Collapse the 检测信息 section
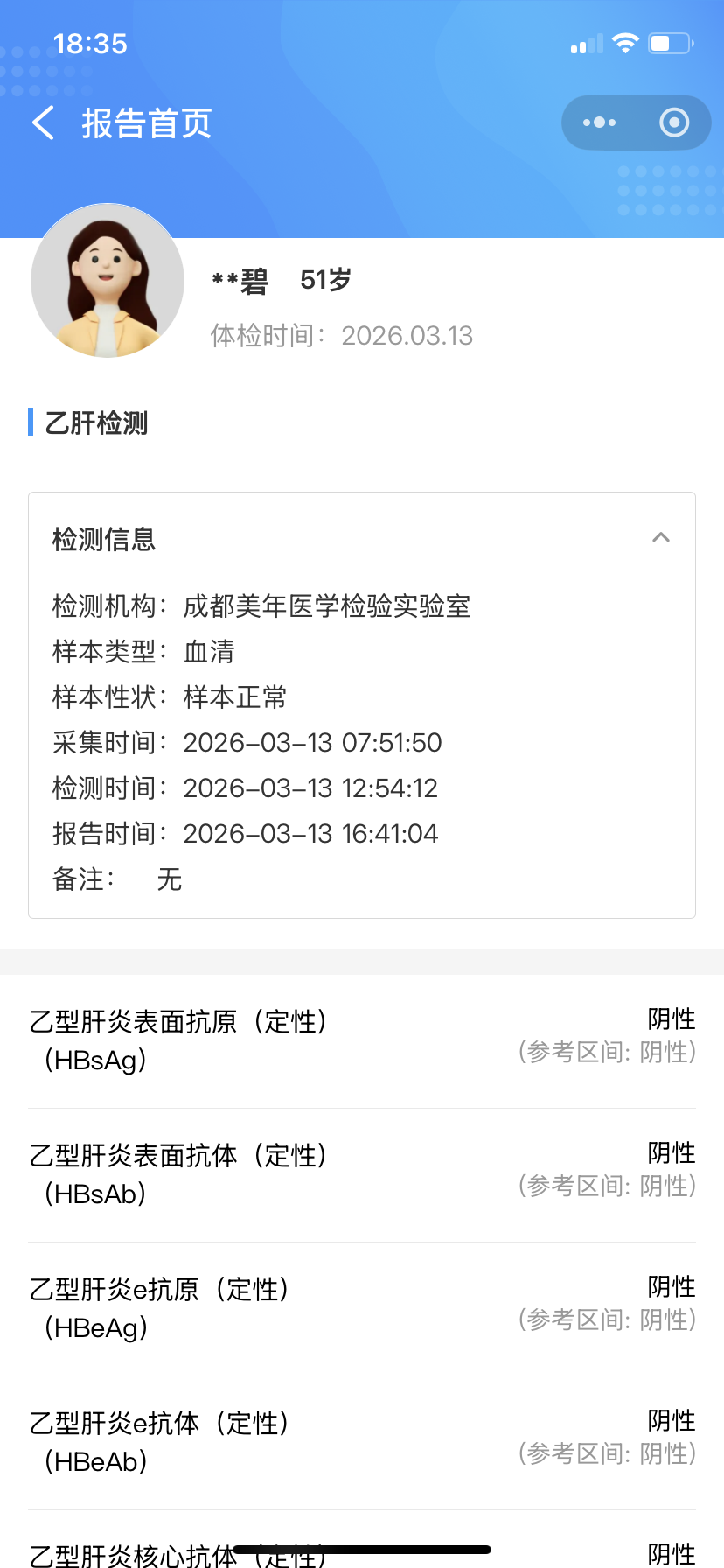The image size is (724, 1568). click(x=660, y=537)
